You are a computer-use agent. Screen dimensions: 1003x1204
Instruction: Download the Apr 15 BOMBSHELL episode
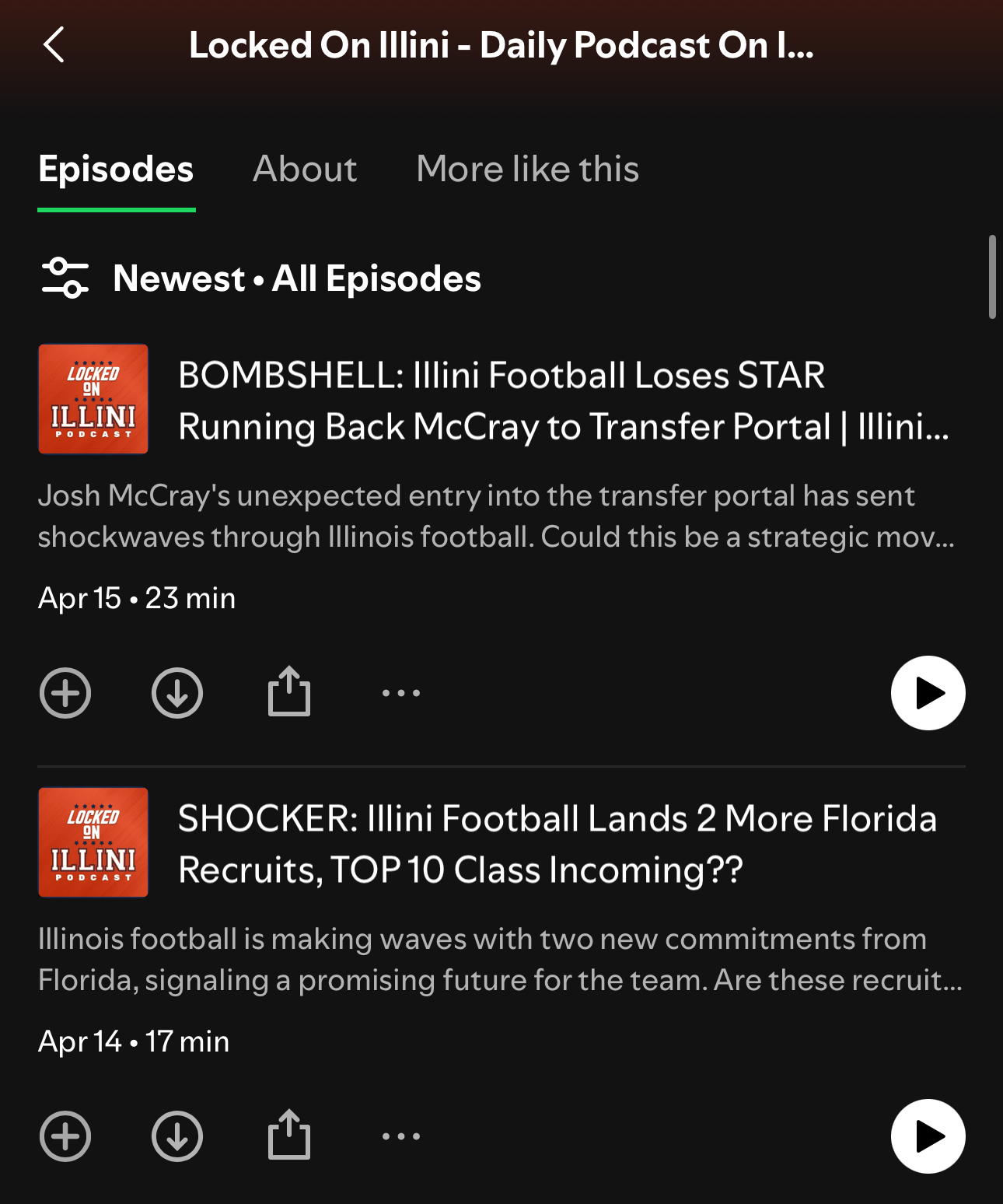coord(177,692)
